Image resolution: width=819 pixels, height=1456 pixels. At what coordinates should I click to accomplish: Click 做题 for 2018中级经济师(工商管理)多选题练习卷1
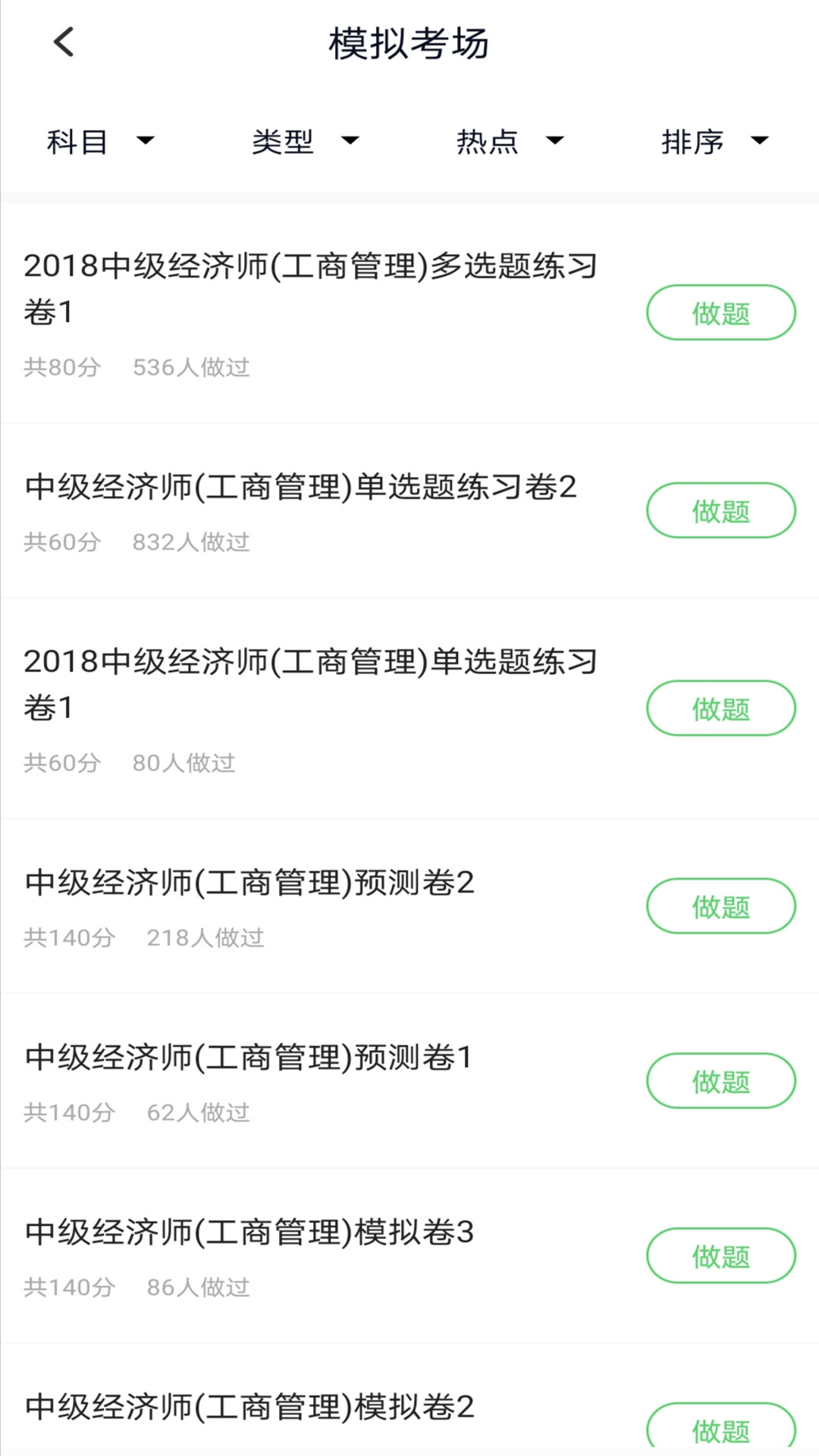point(720,312)
